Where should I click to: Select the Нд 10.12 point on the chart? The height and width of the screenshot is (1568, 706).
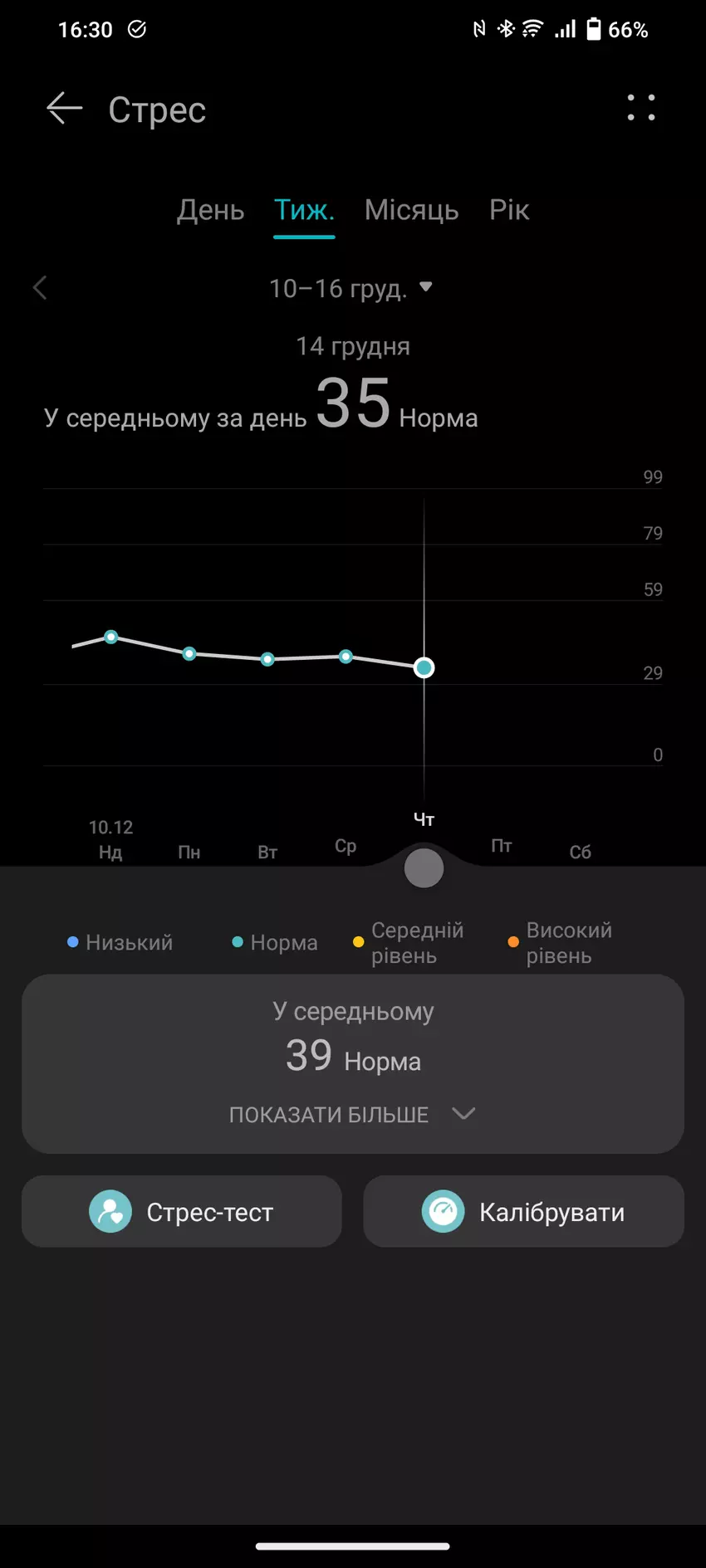[x=111, y=637]
